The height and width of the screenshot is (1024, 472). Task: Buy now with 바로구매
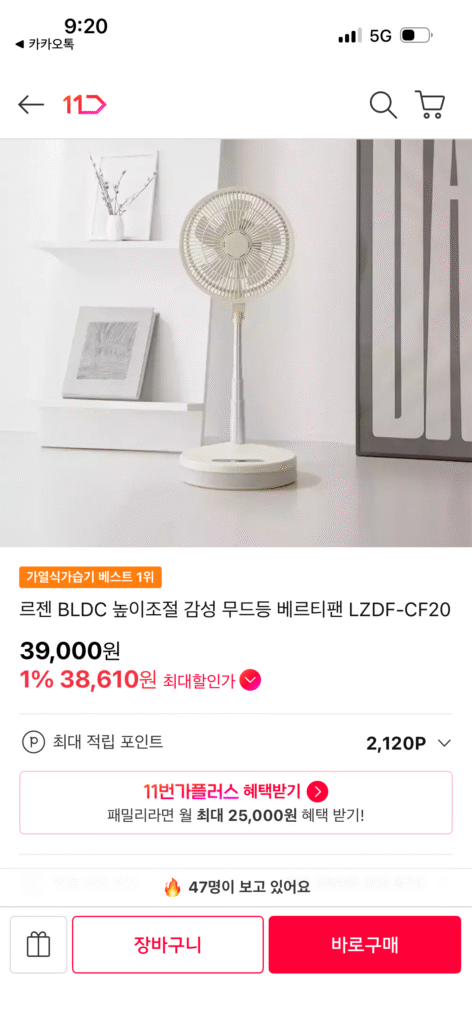click(x=364, y=944)
